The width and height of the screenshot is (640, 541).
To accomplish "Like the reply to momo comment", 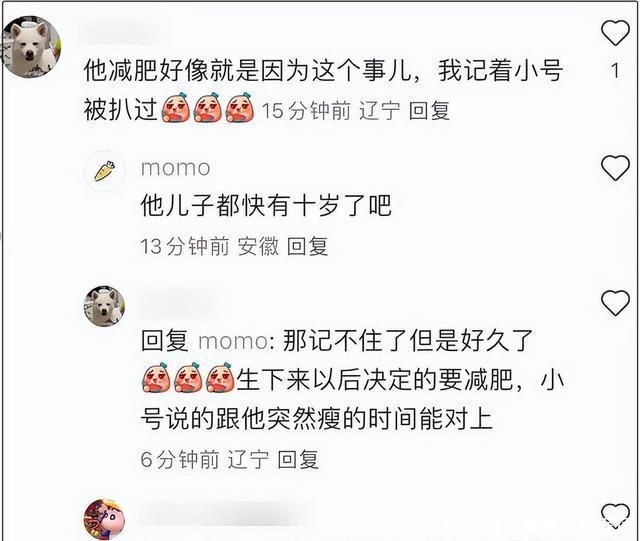I will [614, 303].
